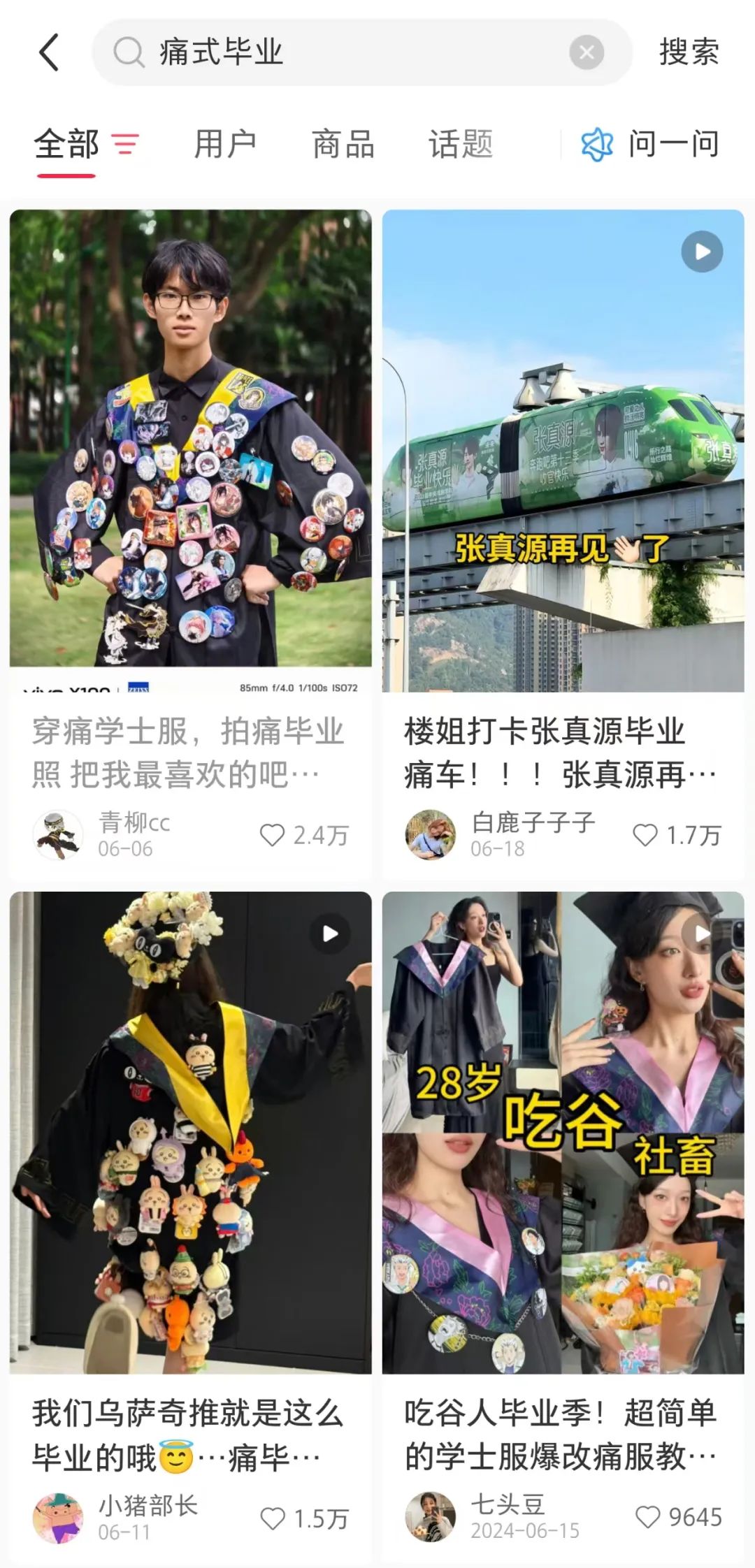Open 白鹿子子子's profile avatar
Screen dimensions: 755x1568
point(431,835)
